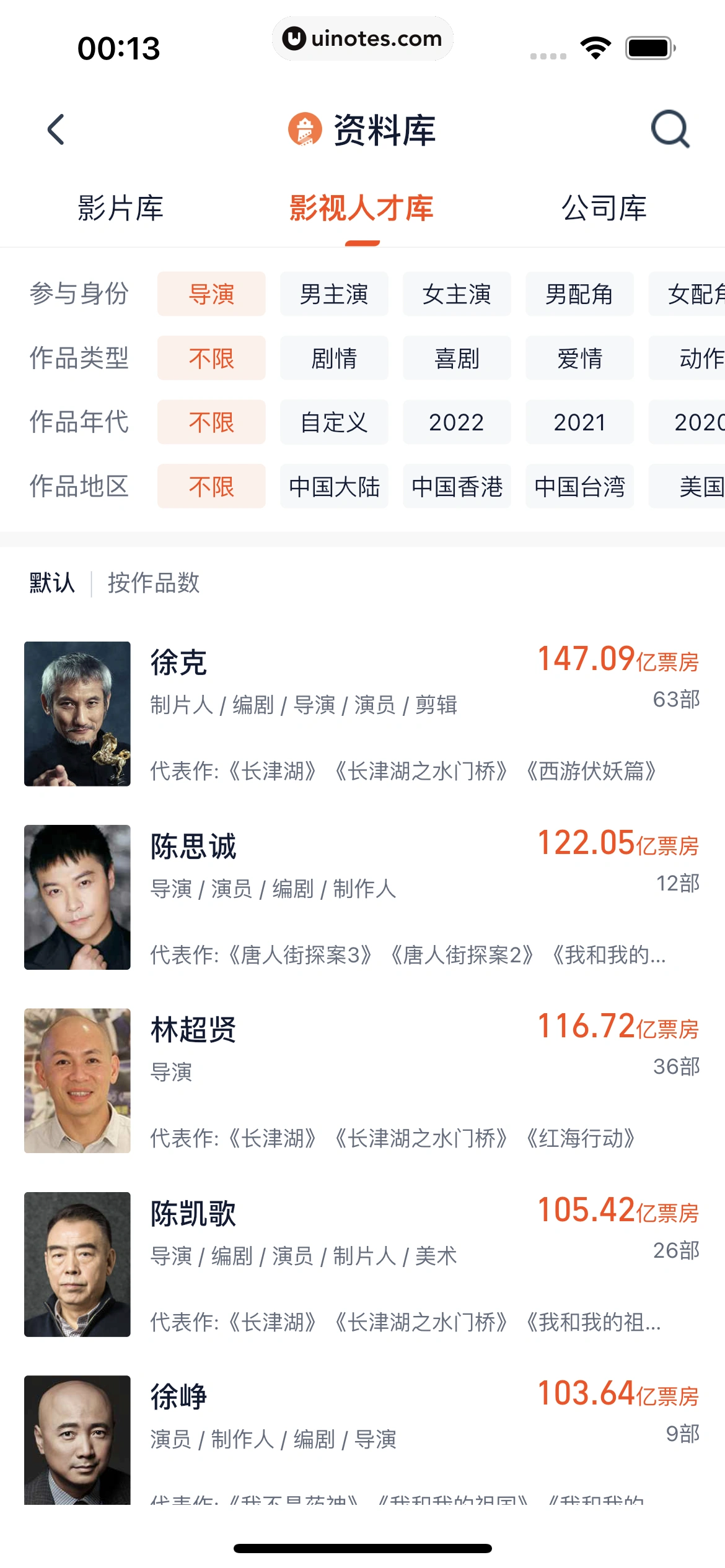The width and height of the screenshot is (725, 1568).
Task: Sort the list by 按作品数
Action: [x=154, y=583]
